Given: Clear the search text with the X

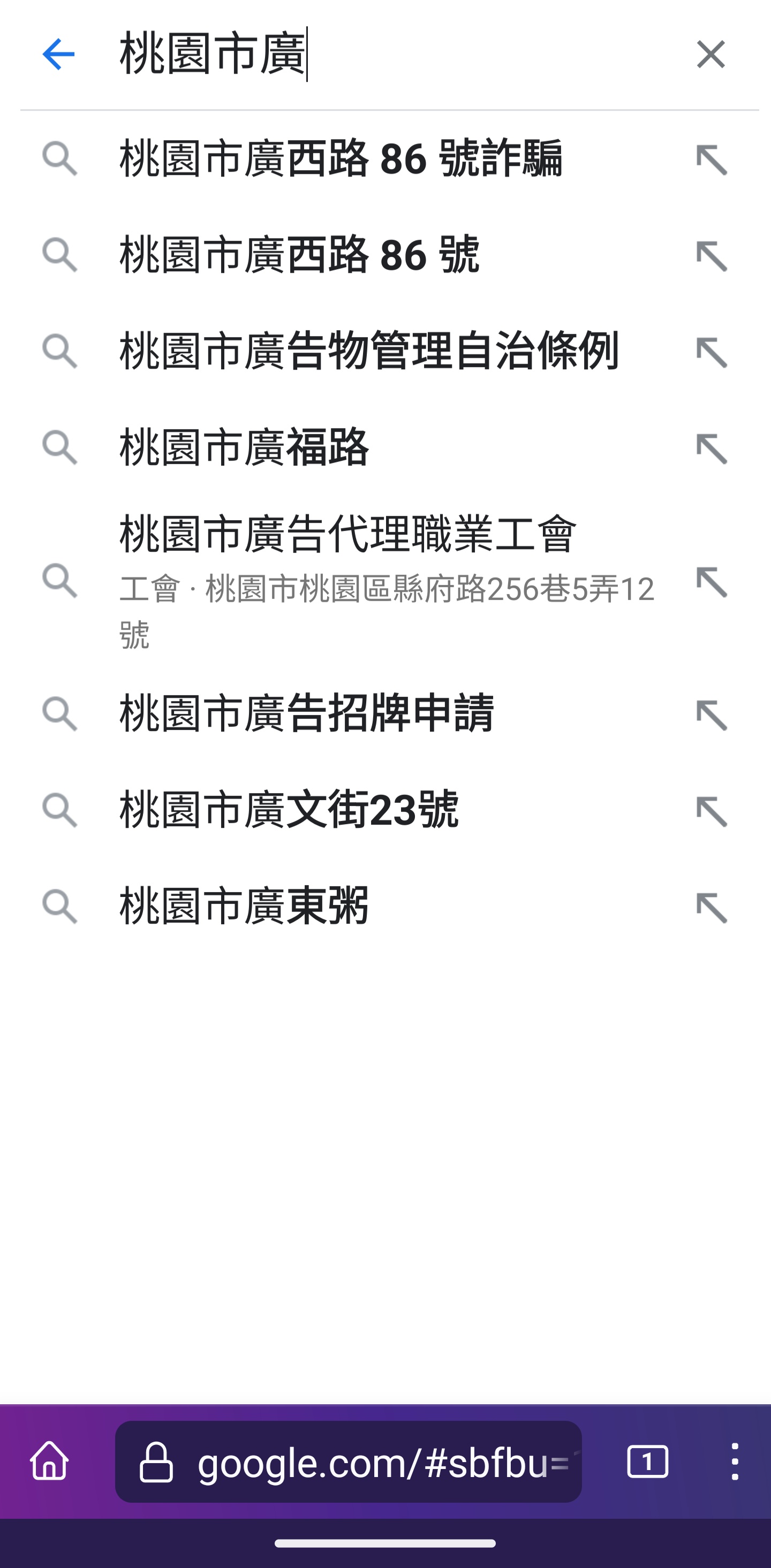Looking at the screenshot, I should [710, 54].
